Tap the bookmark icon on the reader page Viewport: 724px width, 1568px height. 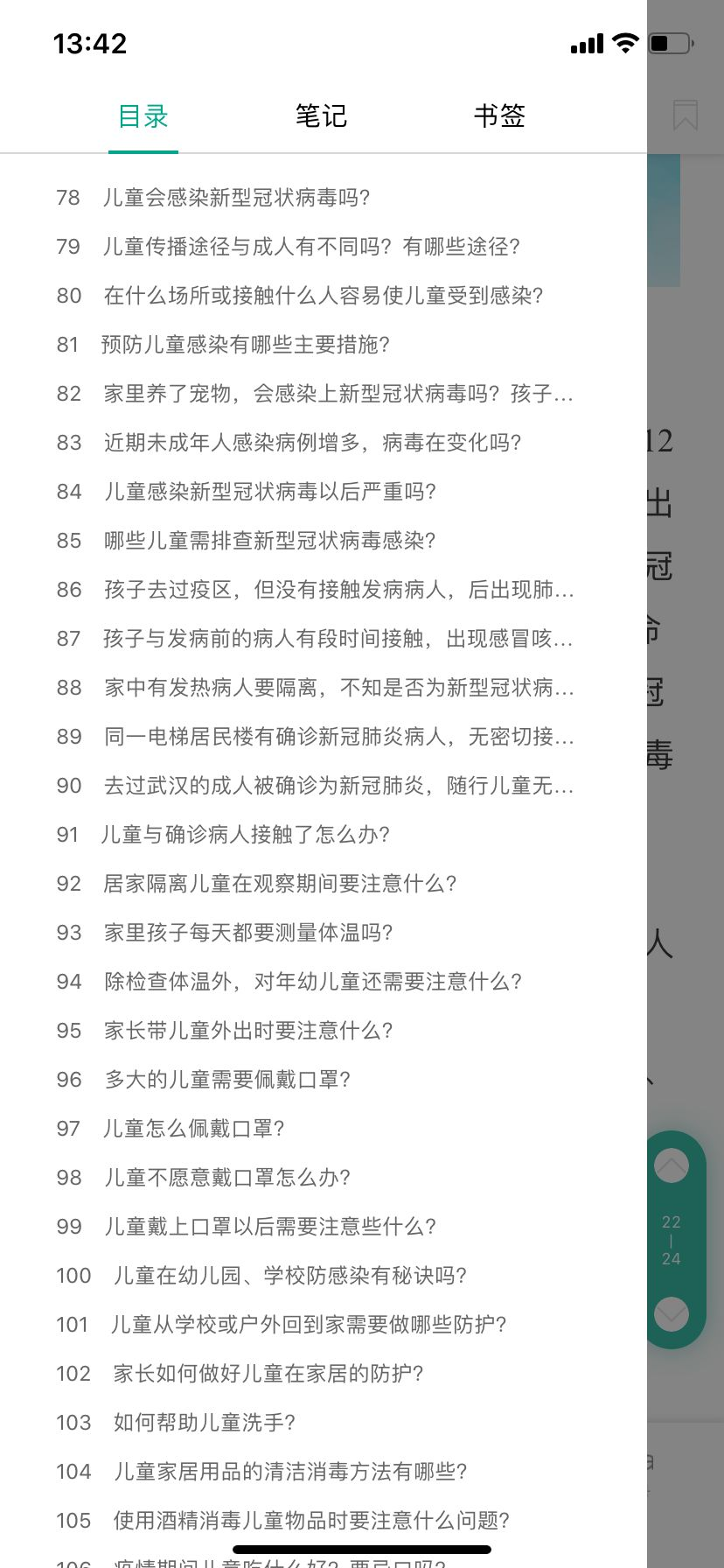click(686, 115)
